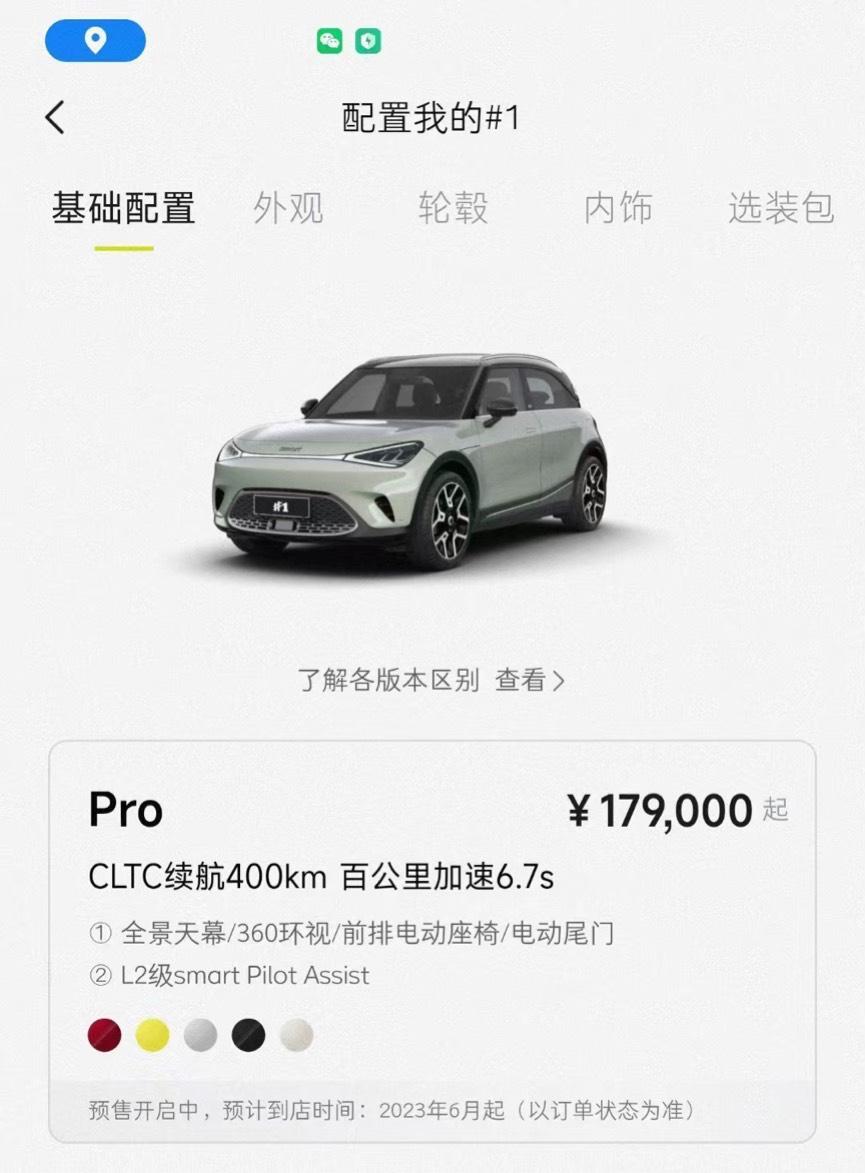Image resolution: width=865 pixels, height=1173 pixels.
Task: Switch to the 外观 tab
Action: pos(288,208)
